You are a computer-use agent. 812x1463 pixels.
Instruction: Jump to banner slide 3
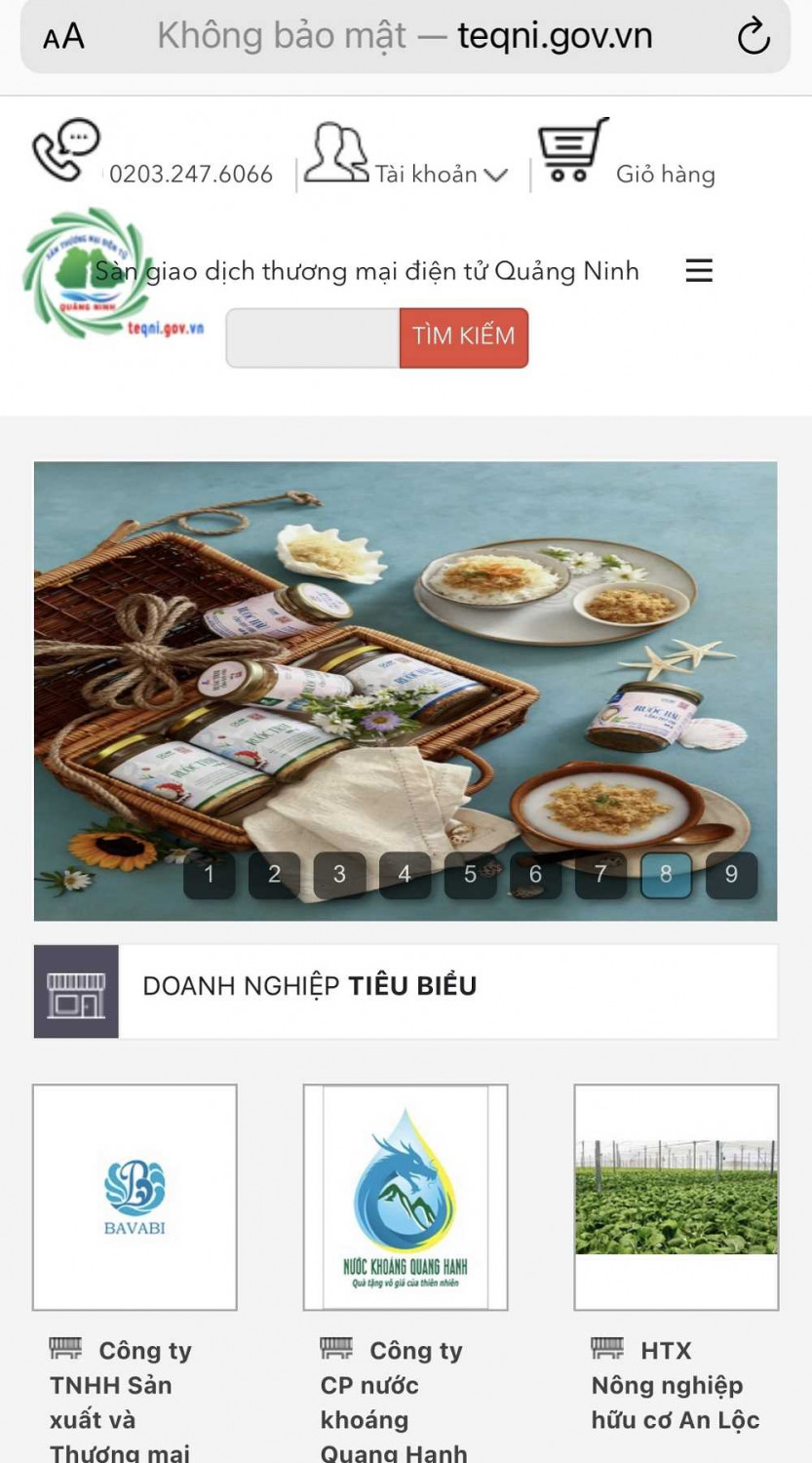point(339,874)
